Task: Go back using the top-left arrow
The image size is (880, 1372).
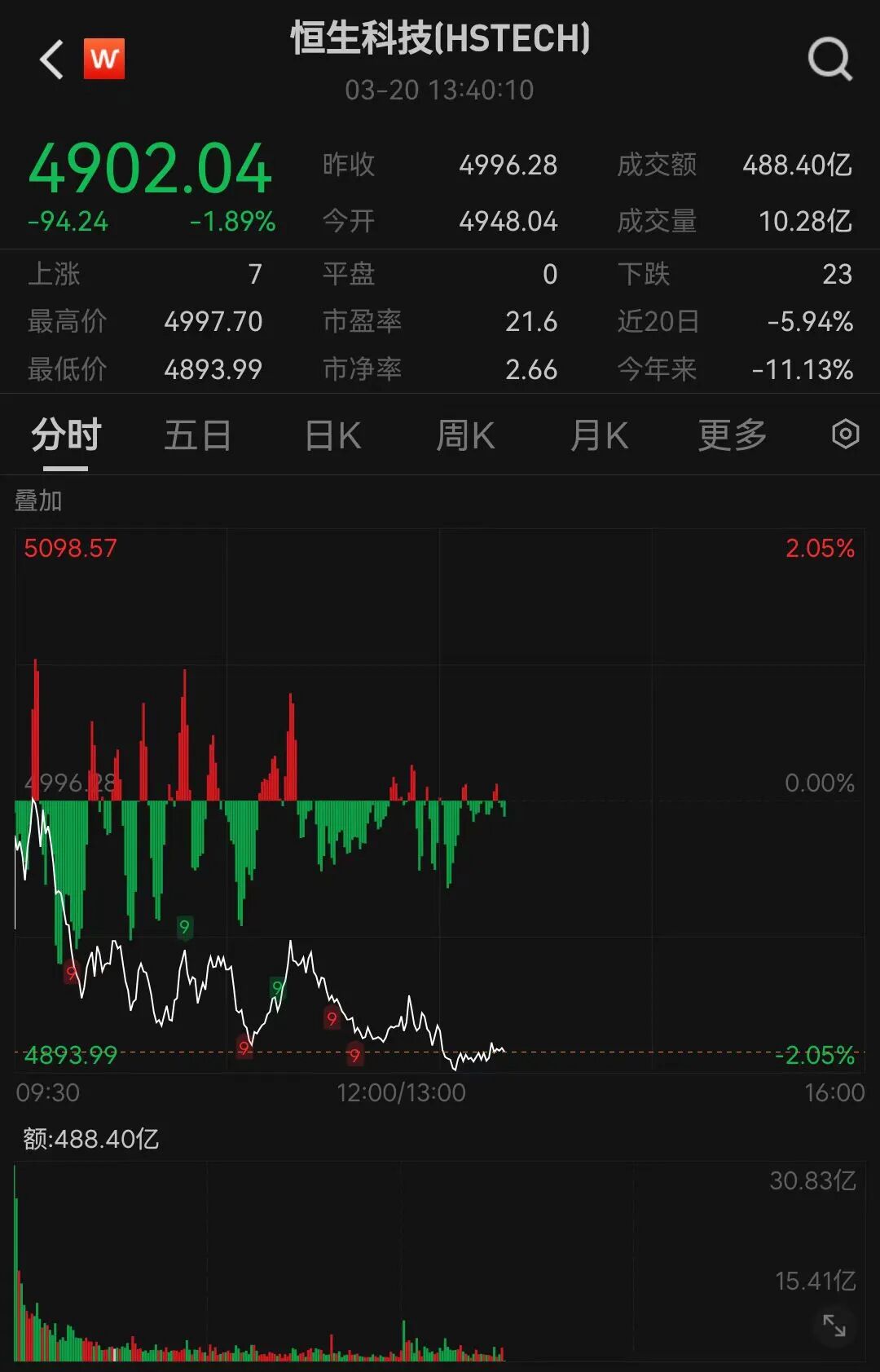Action: pyautogui.click(x=51, y=60)
